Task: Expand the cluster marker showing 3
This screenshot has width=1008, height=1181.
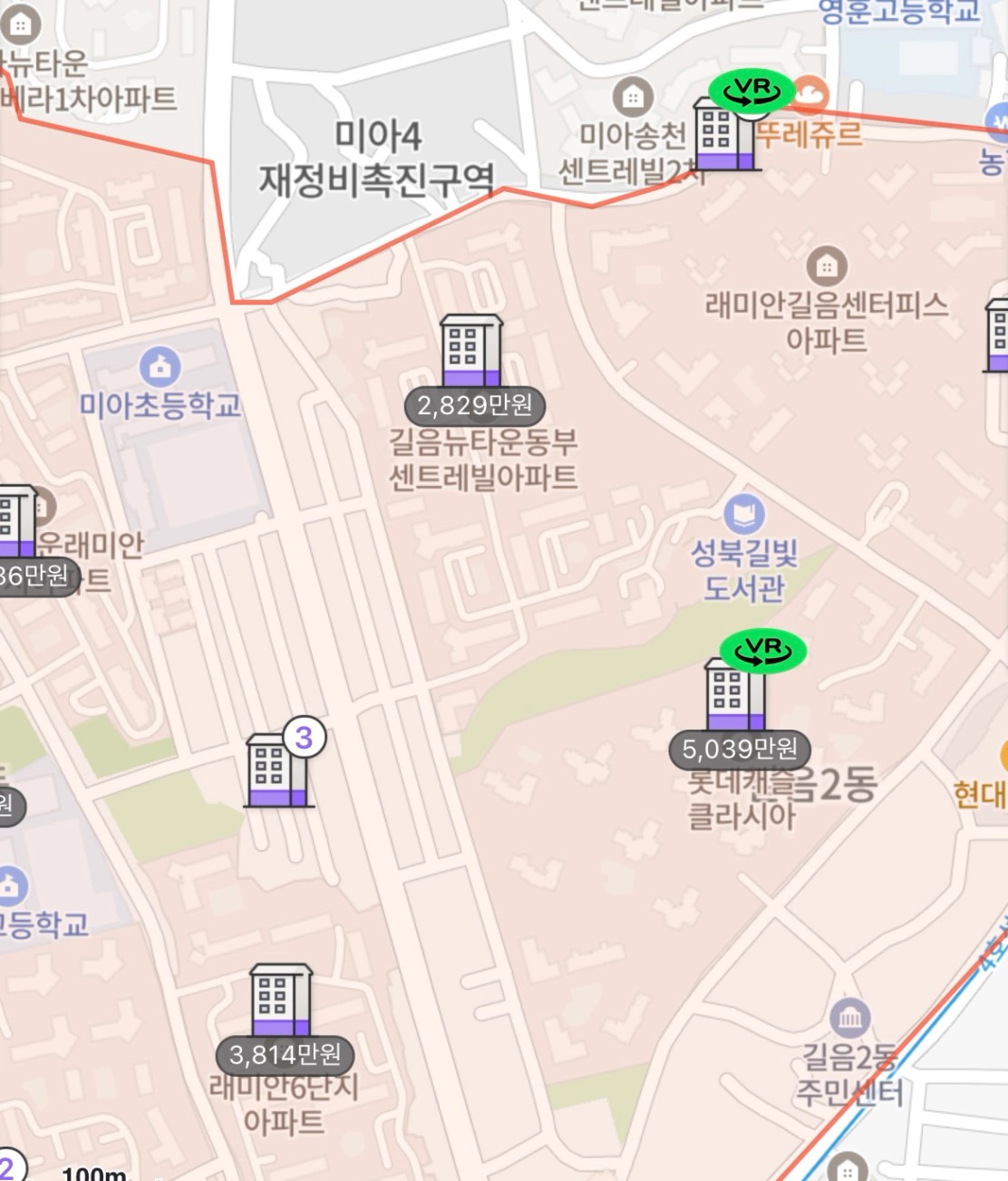Action: coord(278,770)
